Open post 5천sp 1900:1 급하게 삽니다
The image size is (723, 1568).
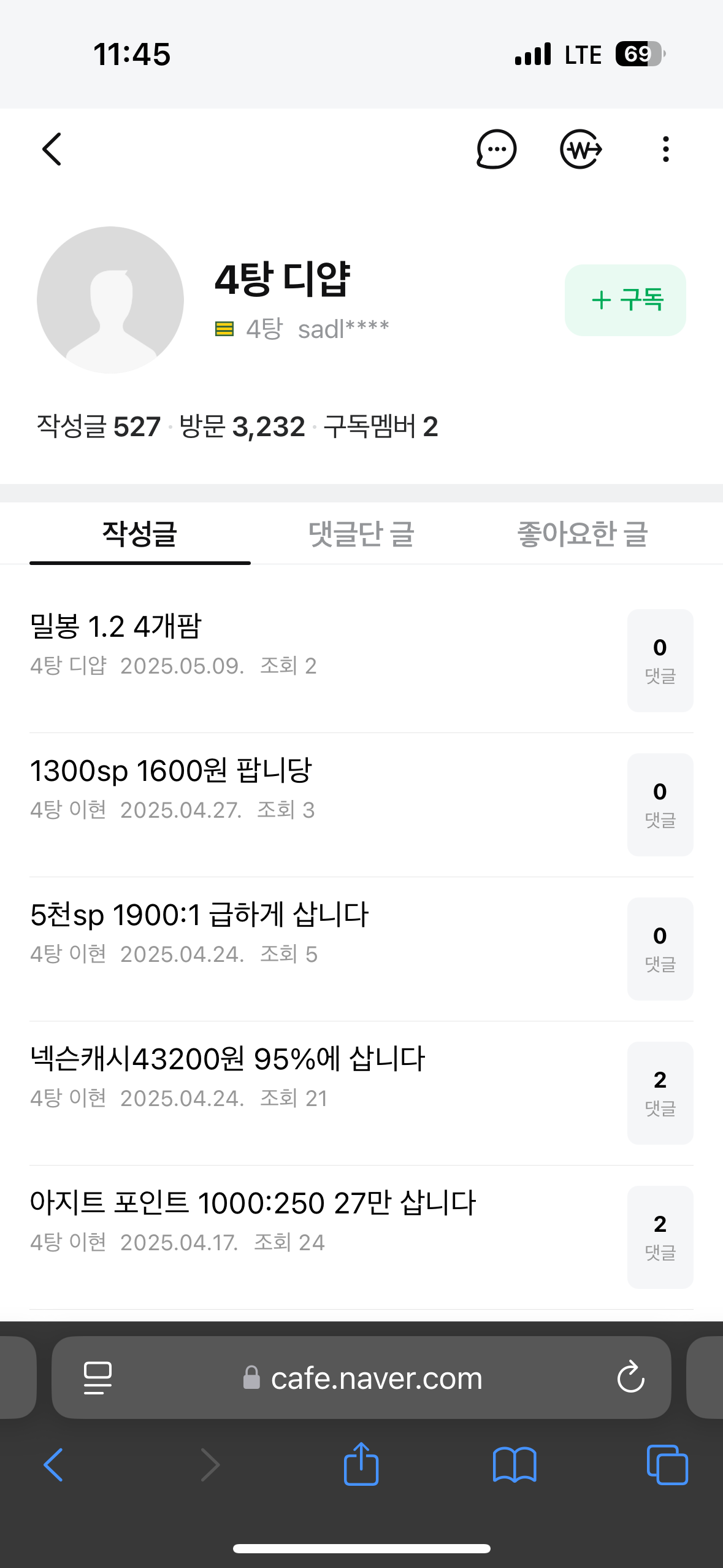(199, 915)
